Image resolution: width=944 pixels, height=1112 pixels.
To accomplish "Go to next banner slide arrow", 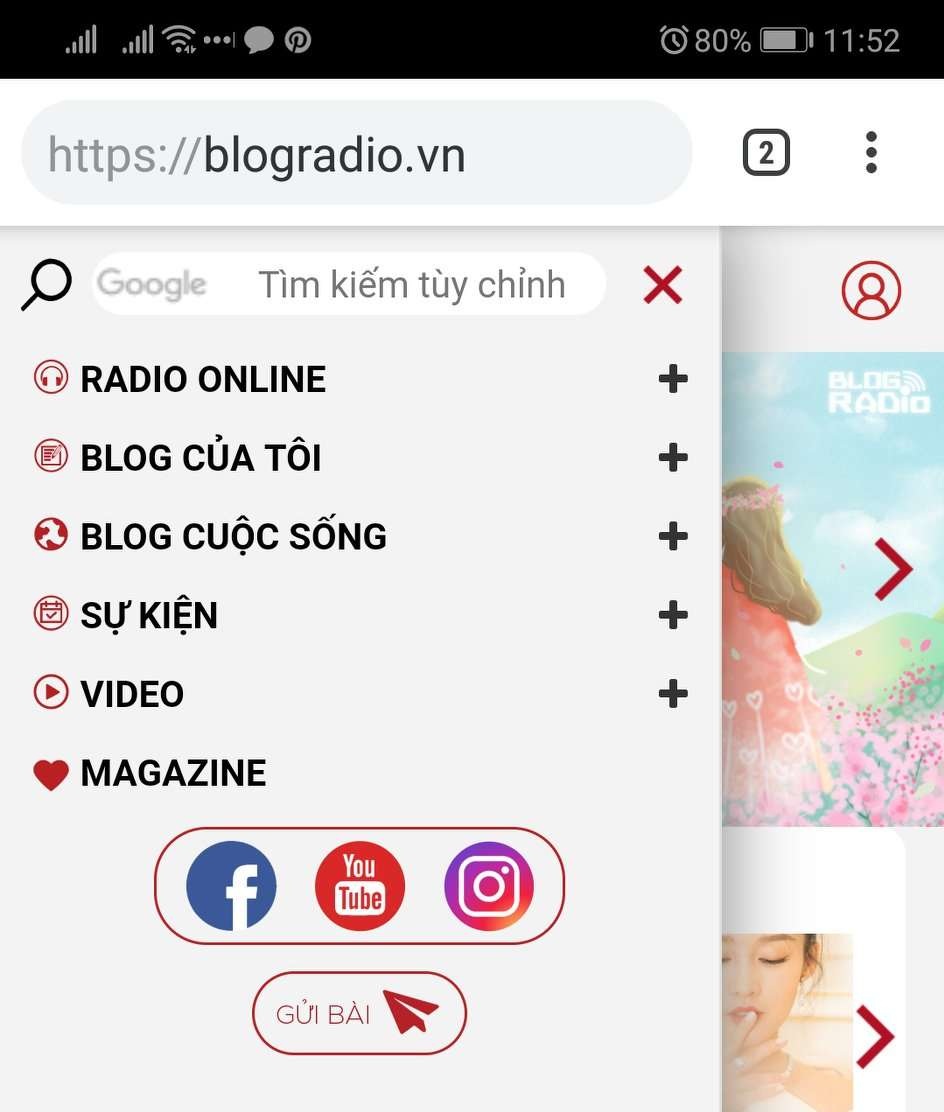I will 893,568.
